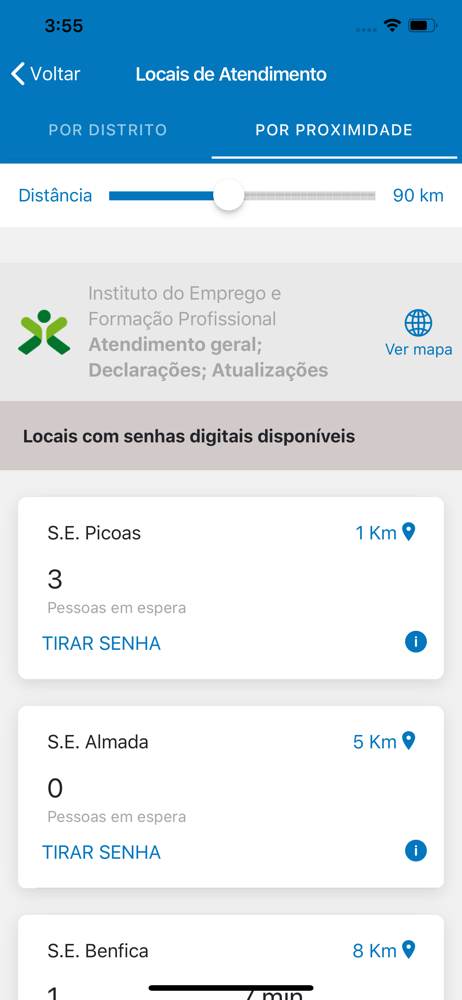Image resolution: width=462 pixels, height=1000 pixels.
Task: Show info for S.E. Picoas
Action: coord(415,642)
